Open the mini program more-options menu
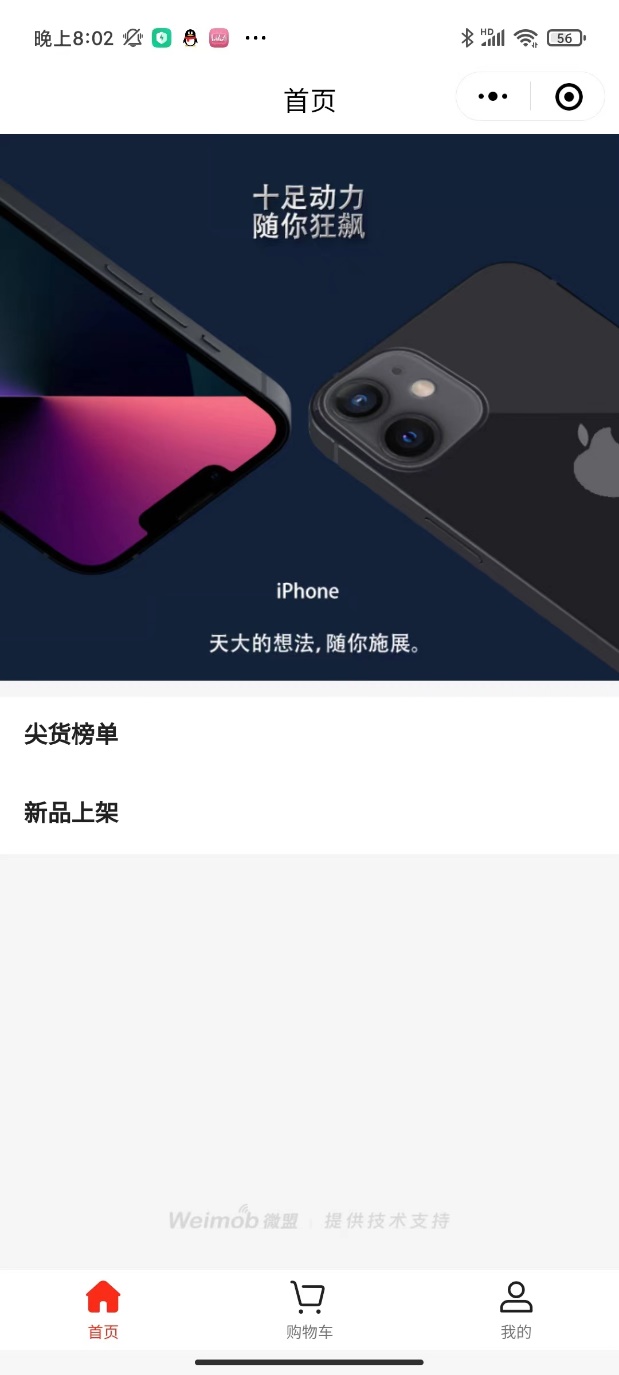The height and width of the screenshot is (1375, 619). tap(493, 97)
